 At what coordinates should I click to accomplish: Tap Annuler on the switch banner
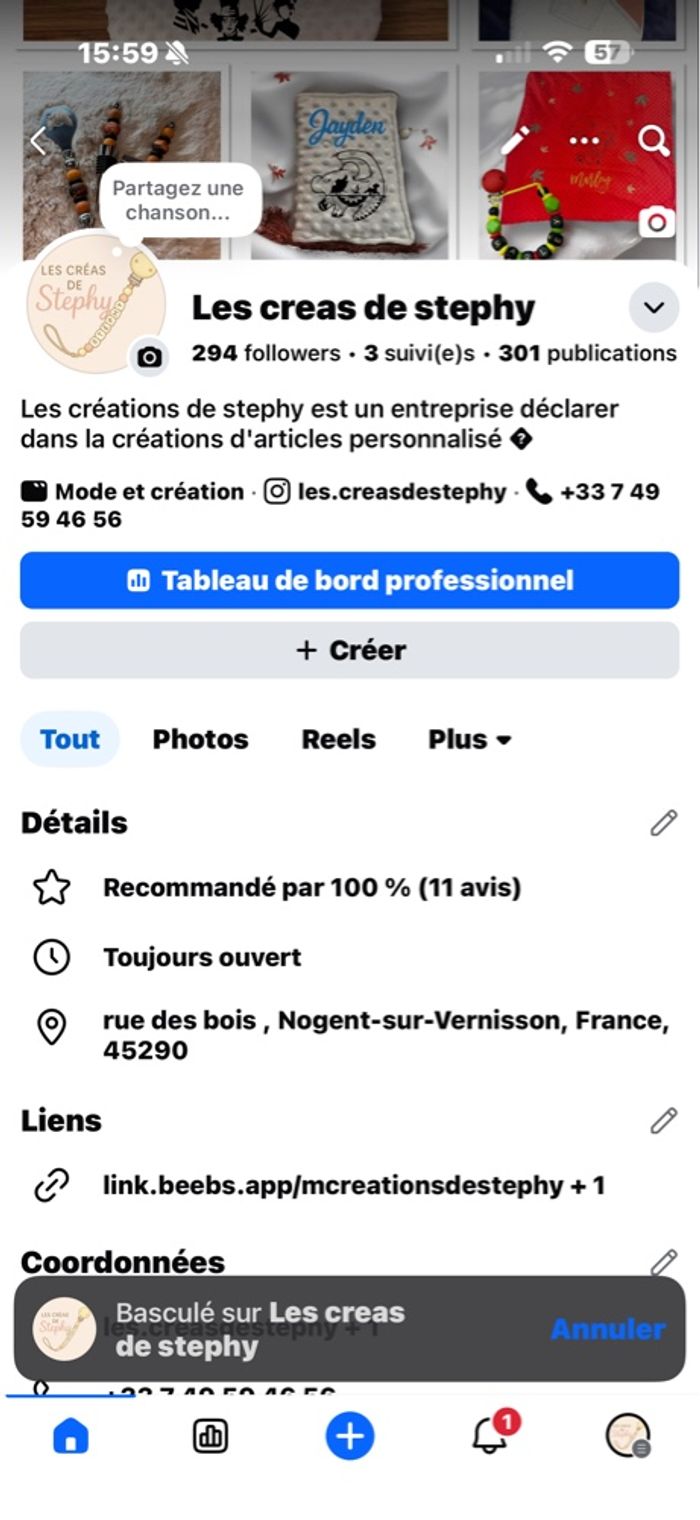607,1329
